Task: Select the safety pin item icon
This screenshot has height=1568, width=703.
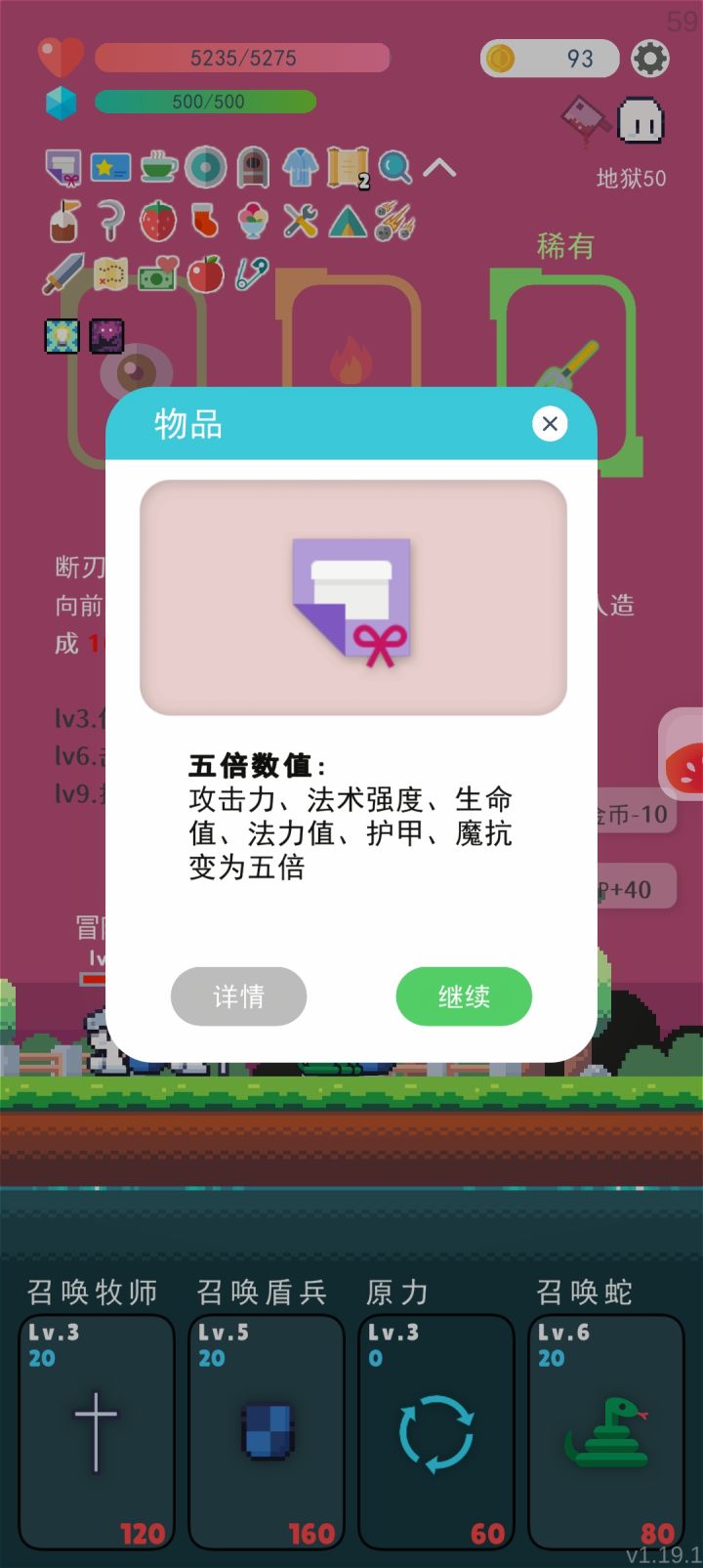Action: click(x=251, y=275)
